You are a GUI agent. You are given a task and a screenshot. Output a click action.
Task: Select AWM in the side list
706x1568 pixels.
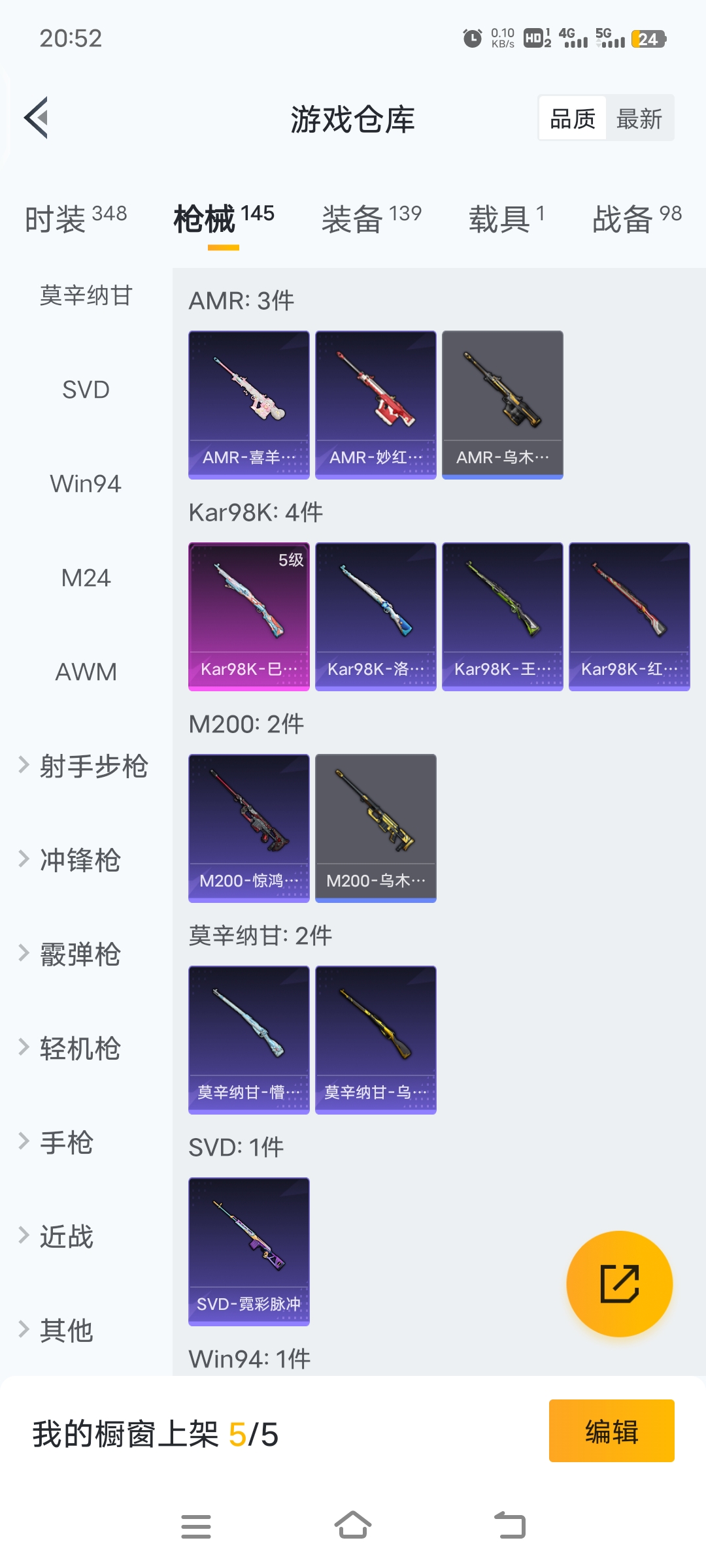tap(86, 672)
